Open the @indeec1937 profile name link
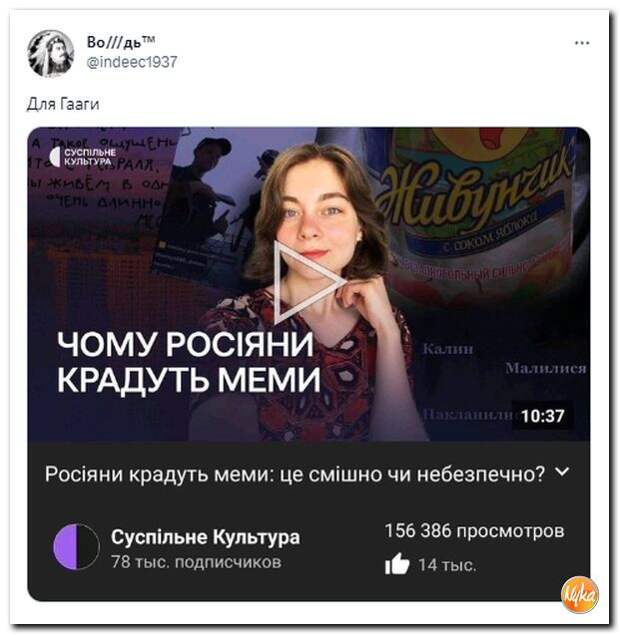The height and width of the screenshot is (635, 620). (122, 42)
